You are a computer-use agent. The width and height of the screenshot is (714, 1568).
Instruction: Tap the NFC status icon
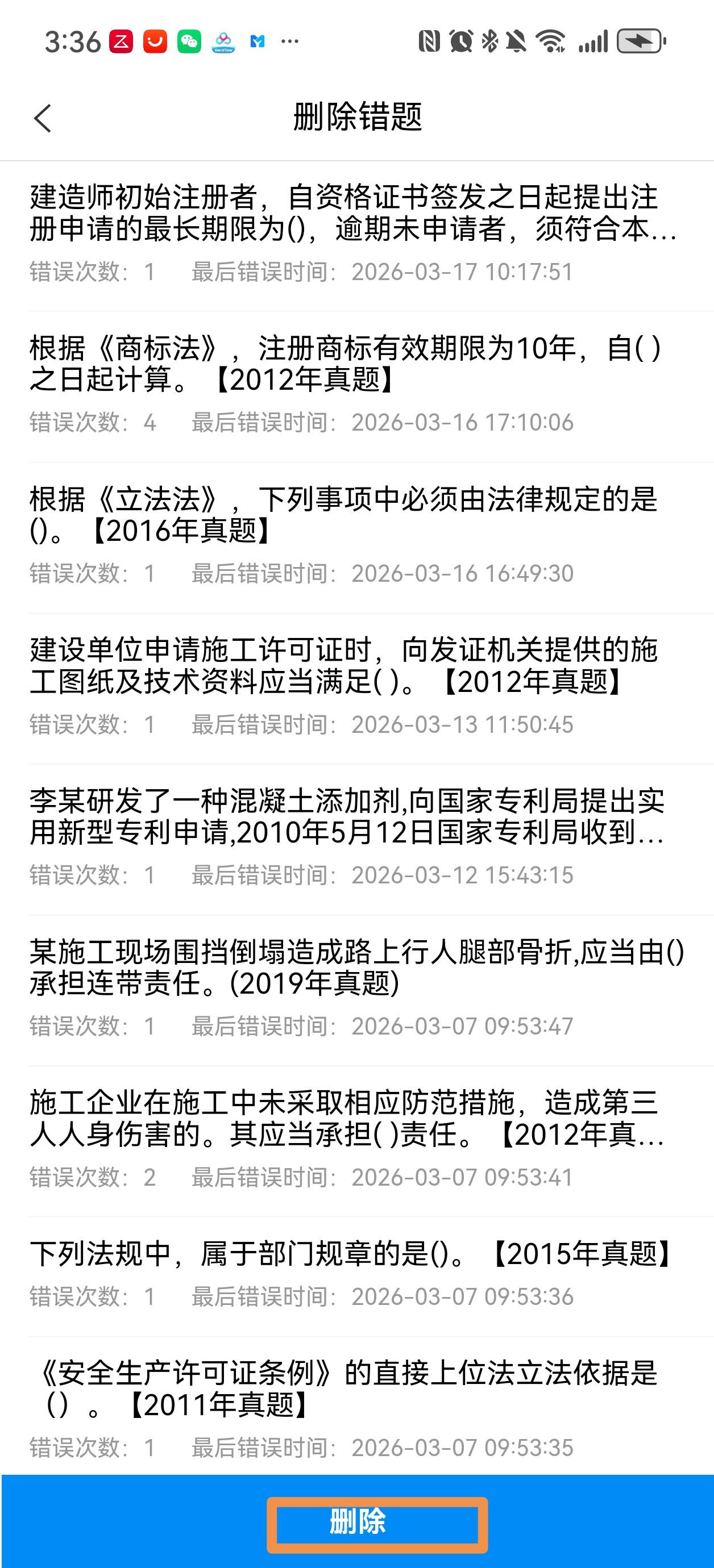pos(430,41)
